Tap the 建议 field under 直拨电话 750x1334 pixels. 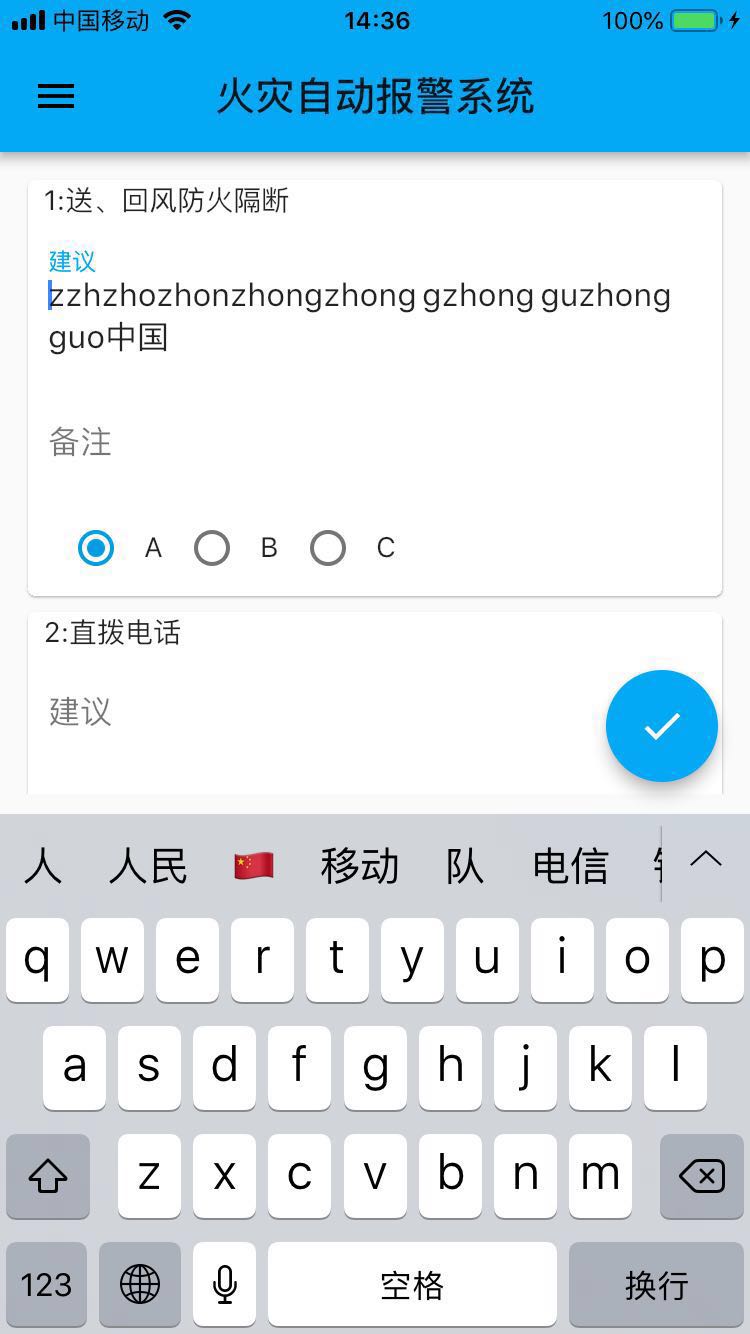pyautogui.click(x=300, y=712)
